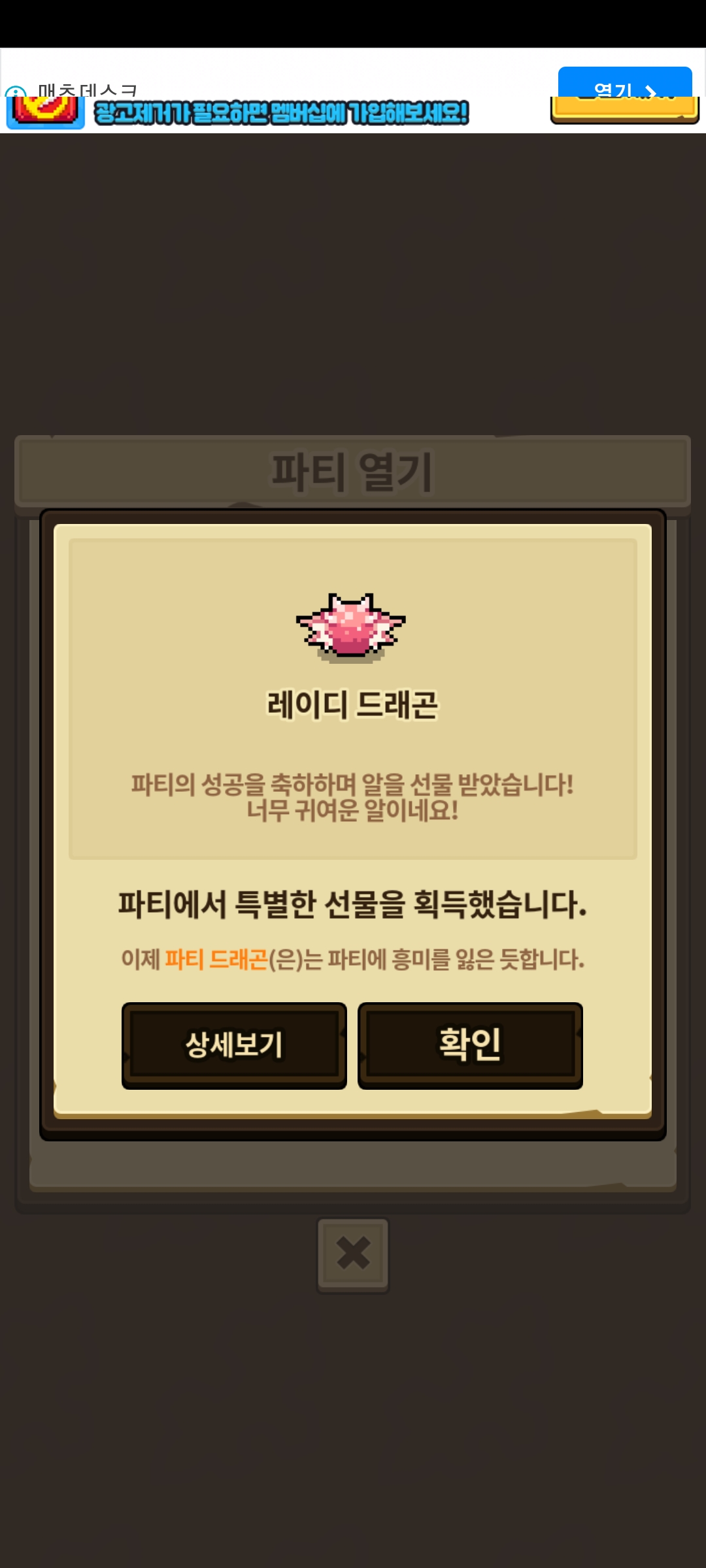
Task: Close the party panel with the X button
Action: pyautogui.click(x=353, y=1254)
